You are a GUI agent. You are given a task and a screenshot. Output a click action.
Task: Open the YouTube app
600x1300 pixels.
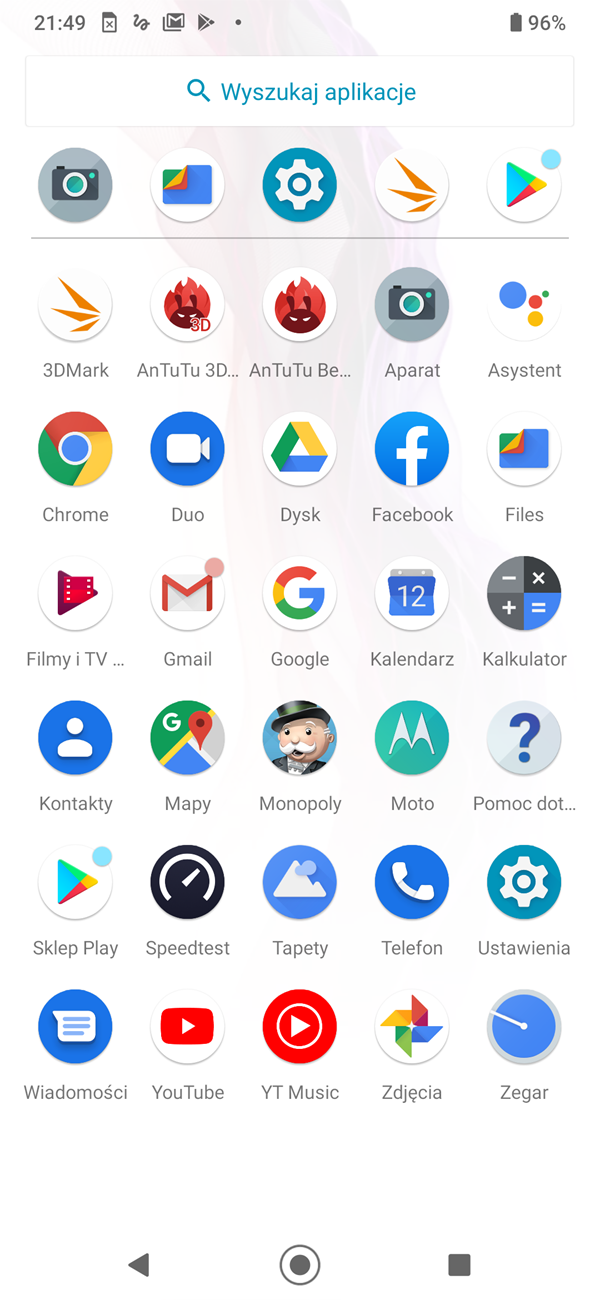[187, 1028]
